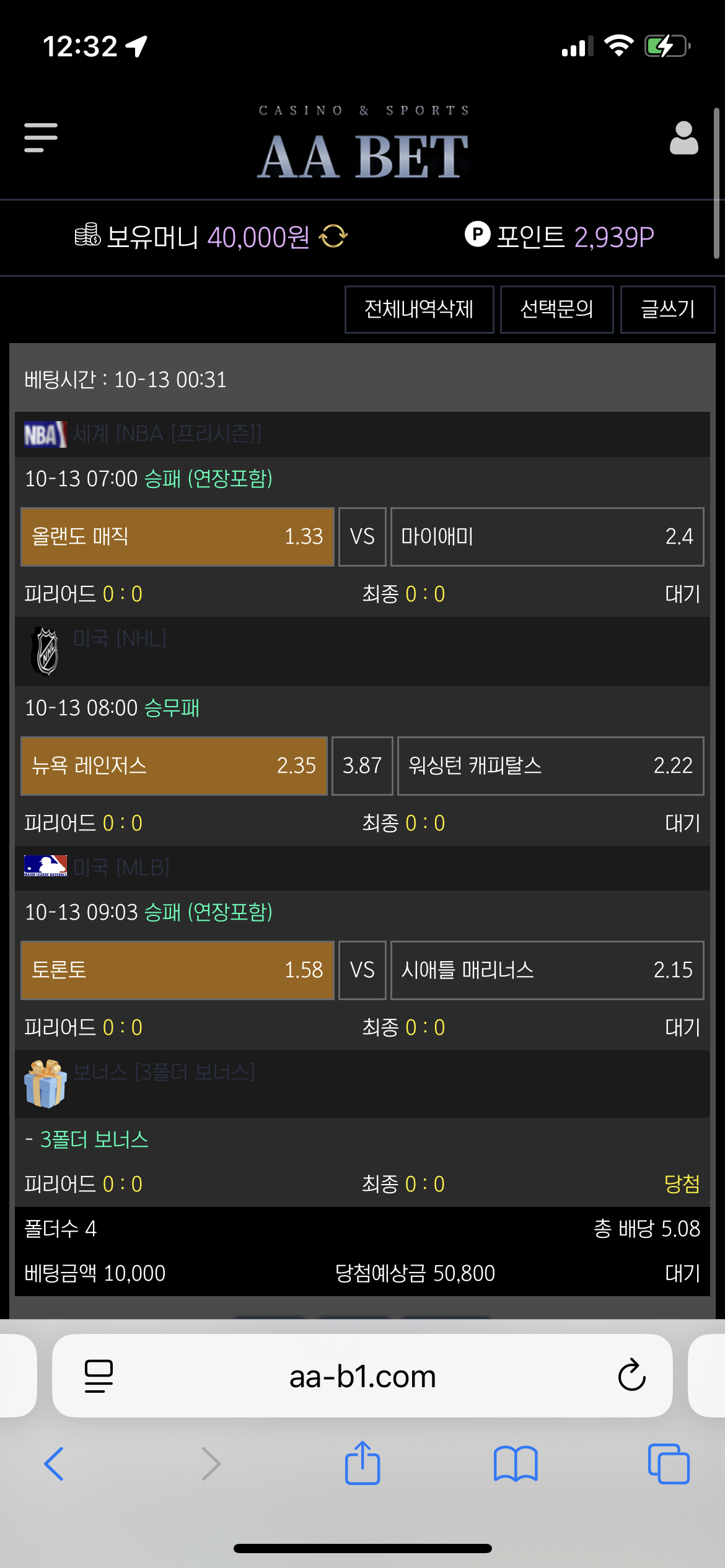The width and height of the screenshot is (725, 1568).
Task: Select 마이애미 at 2.4 odds
Action: pyautogui.click(x=547, y=536)
